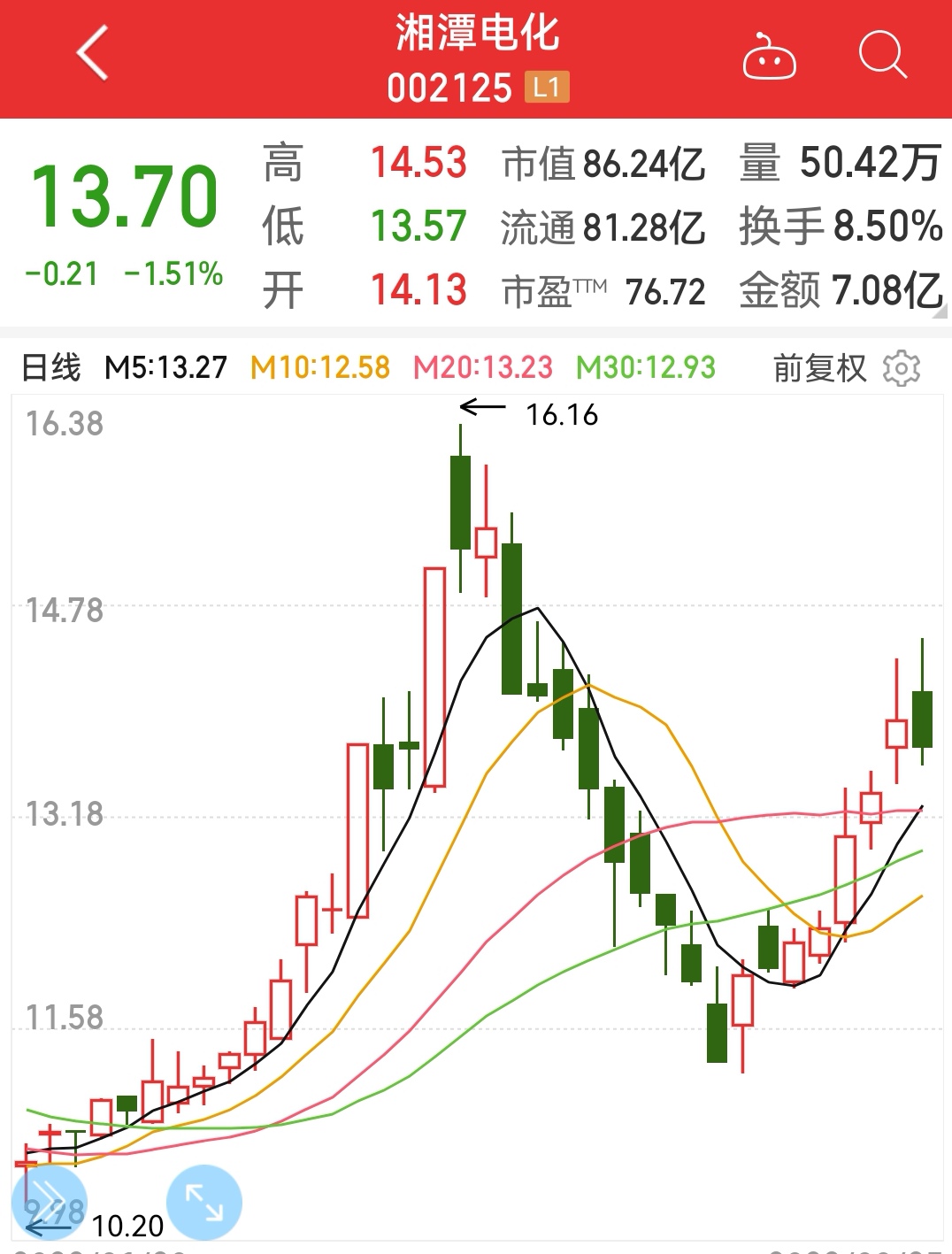Expand chart to full screen
The image size is (952, 1254).
pyautogui.click(x=204, y=1203)
